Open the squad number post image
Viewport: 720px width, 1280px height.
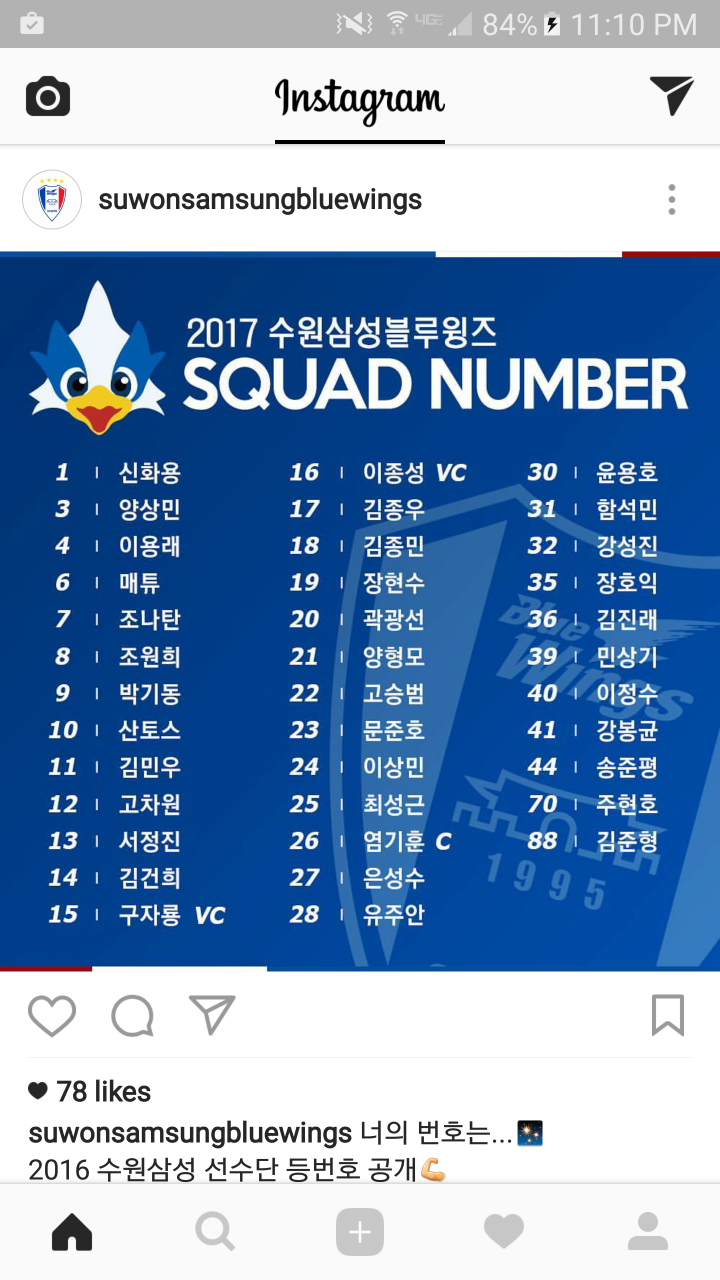tap(360, 610)
